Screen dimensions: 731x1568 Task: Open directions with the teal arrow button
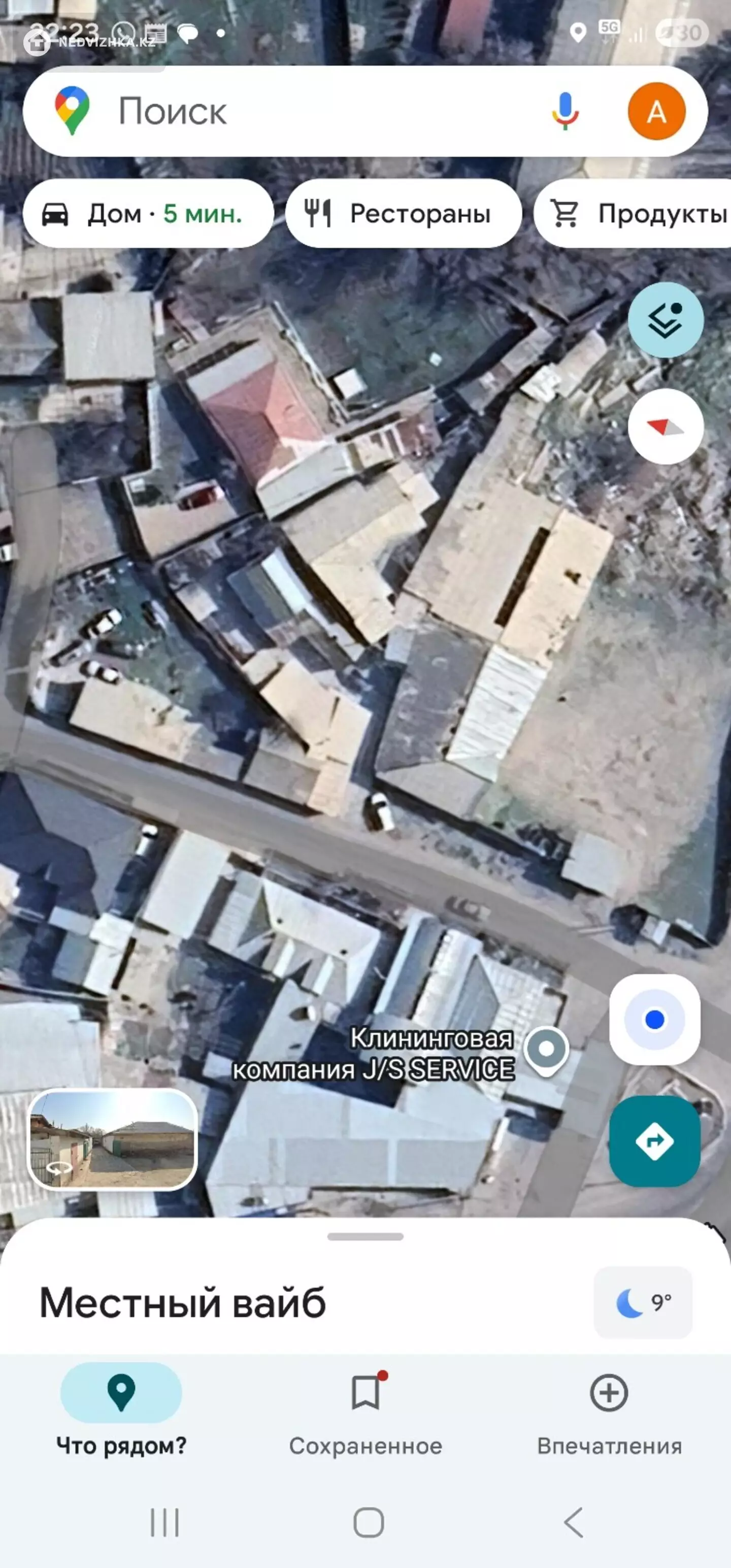[x=654, y=1140]
